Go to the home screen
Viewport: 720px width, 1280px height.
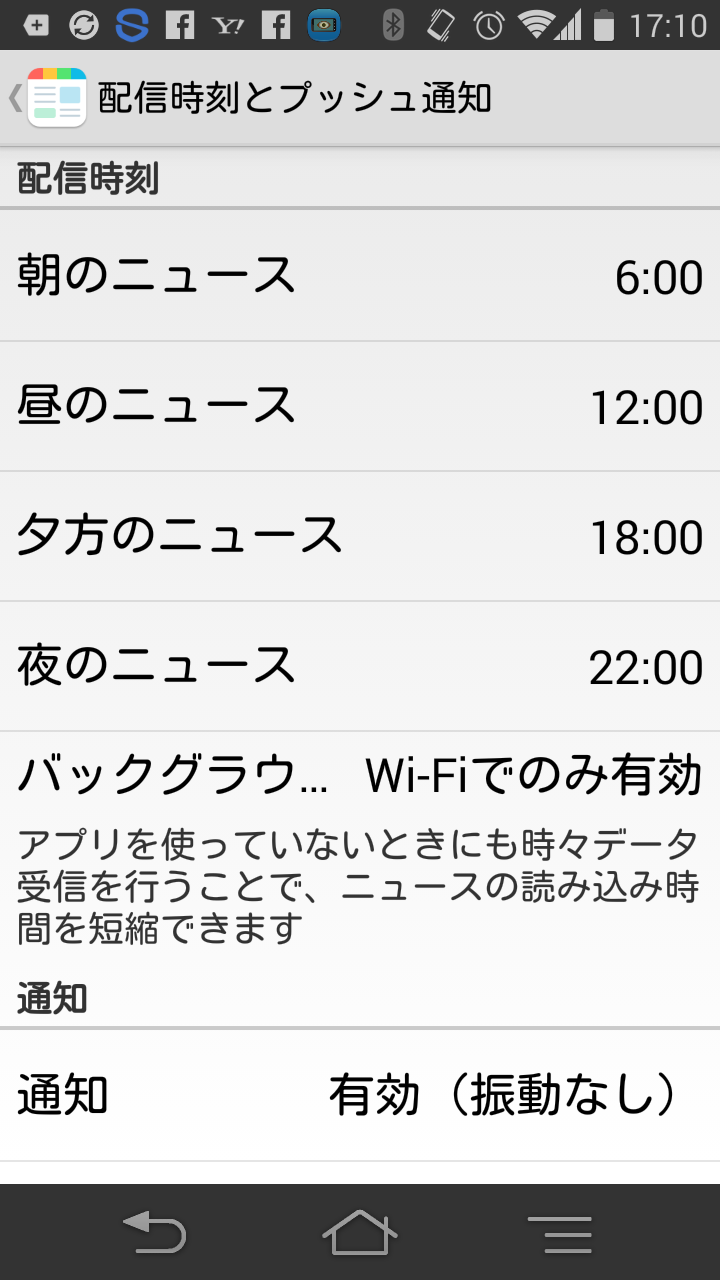(360, 1233)
